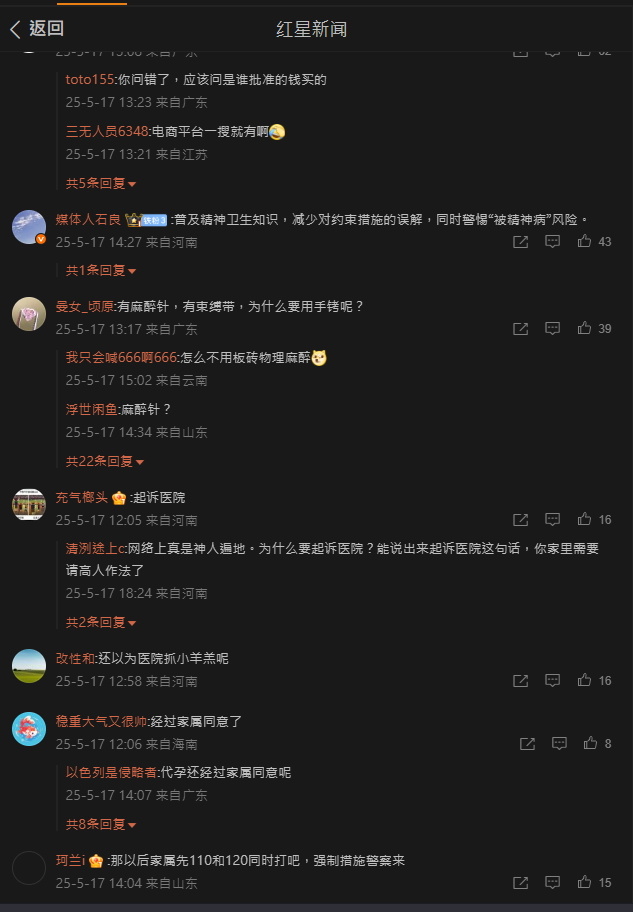The height and width of the screenshot is (912, 633).
Task: Expand 共22条回复 under 曼女_顷原's comment
Action: pyautogui.click(x=105, y=461)
